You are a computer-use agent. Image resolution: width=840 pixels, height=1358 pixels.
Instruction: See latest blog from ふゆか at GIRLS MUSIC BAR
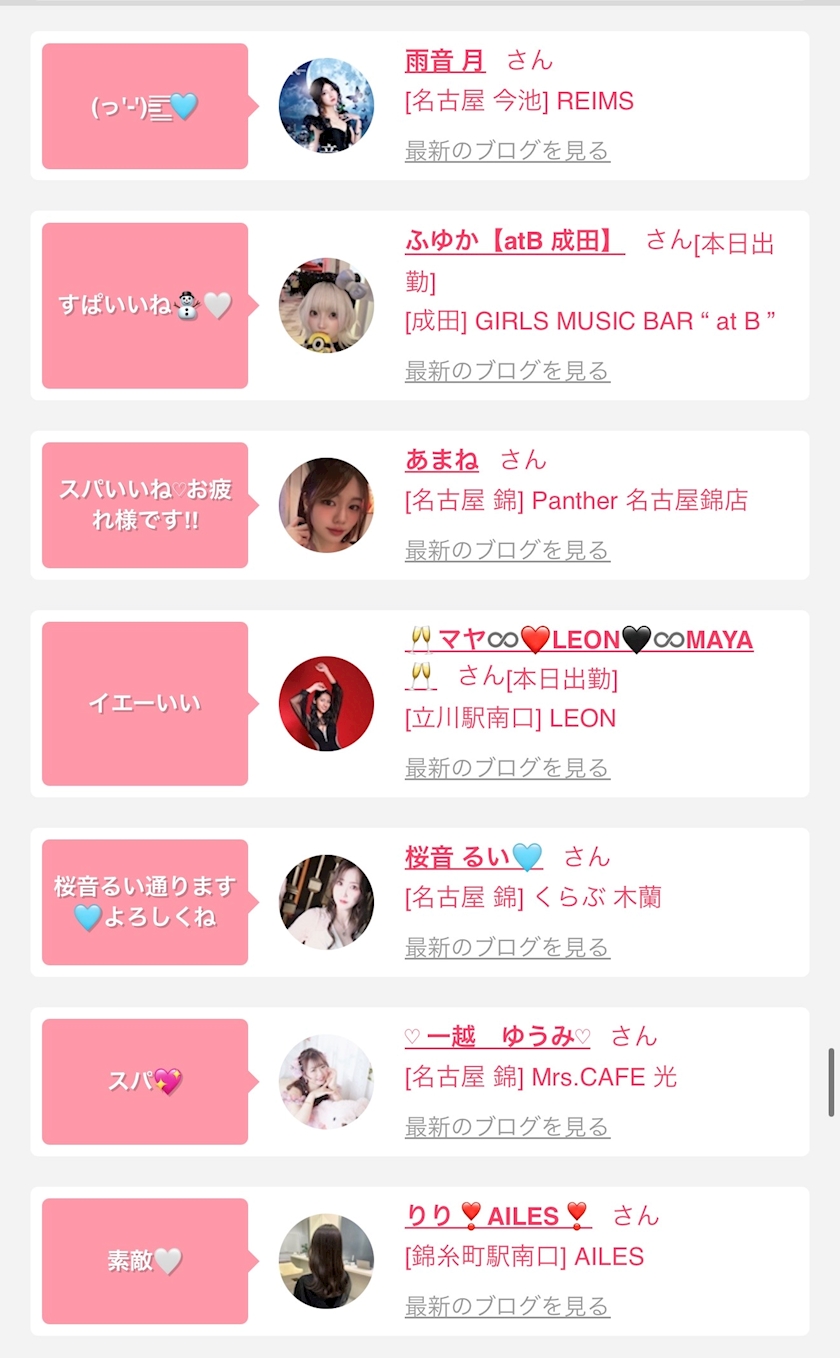click(507, 371)
